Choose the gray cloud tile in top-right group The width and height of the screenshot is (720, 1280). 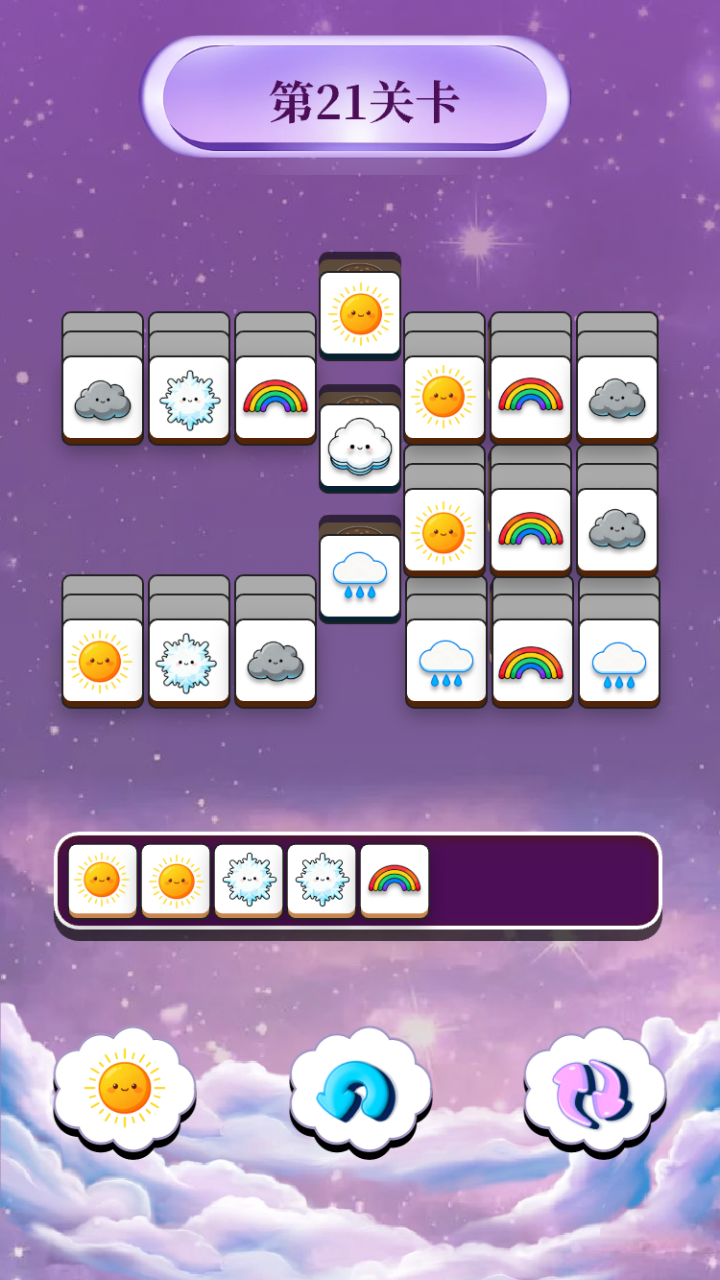coord(617,398)
